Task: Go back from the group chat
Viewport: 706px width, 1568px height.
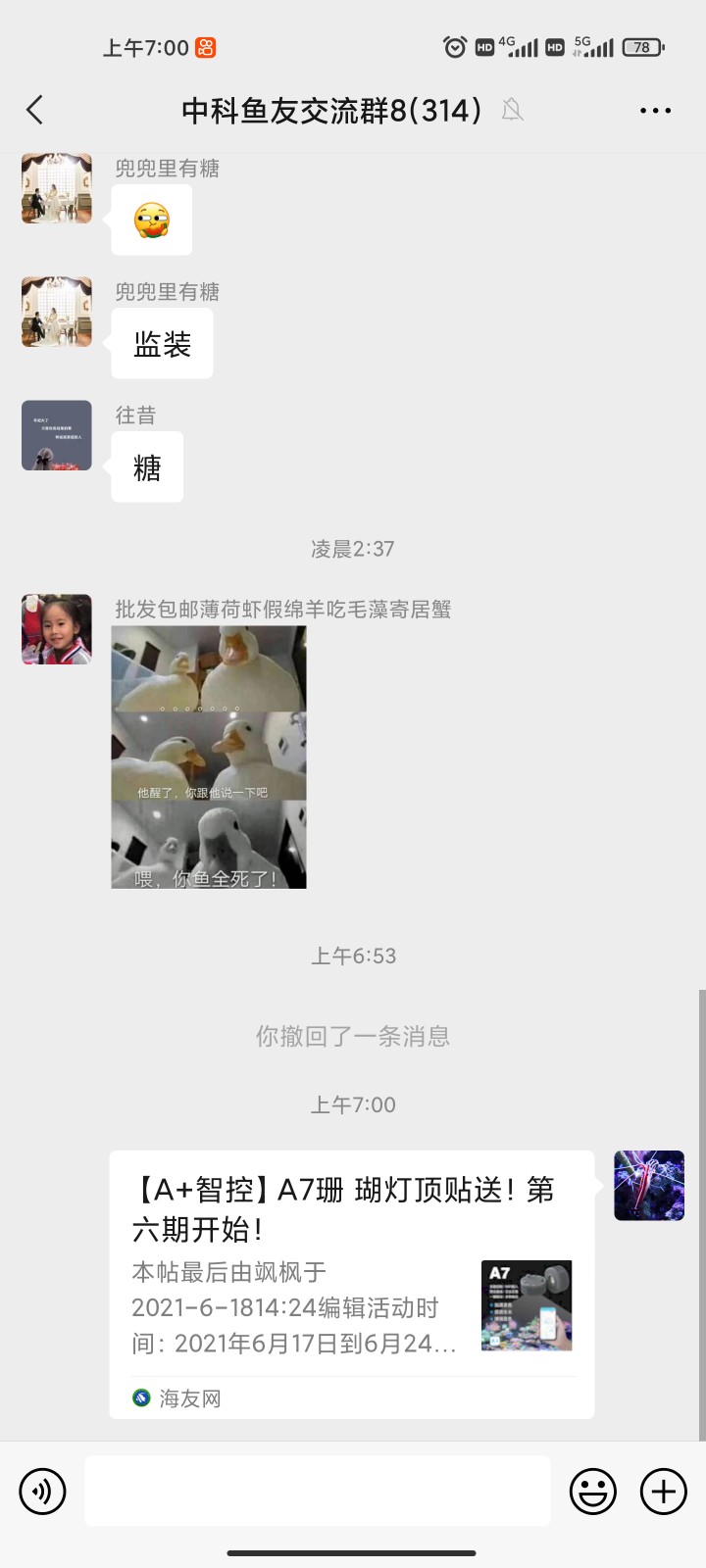Action: [35, 110]
